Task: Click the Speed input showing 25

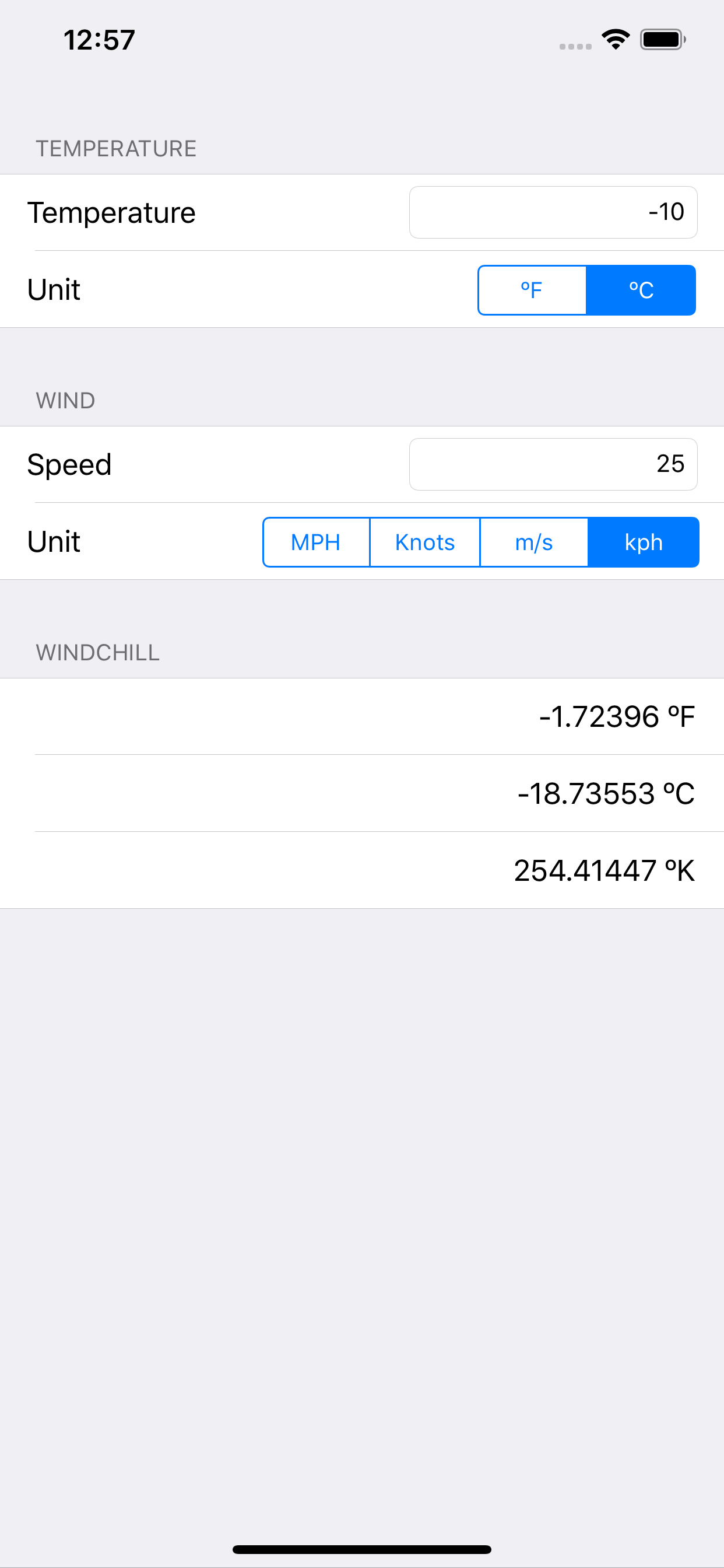Action: [553, 464]
